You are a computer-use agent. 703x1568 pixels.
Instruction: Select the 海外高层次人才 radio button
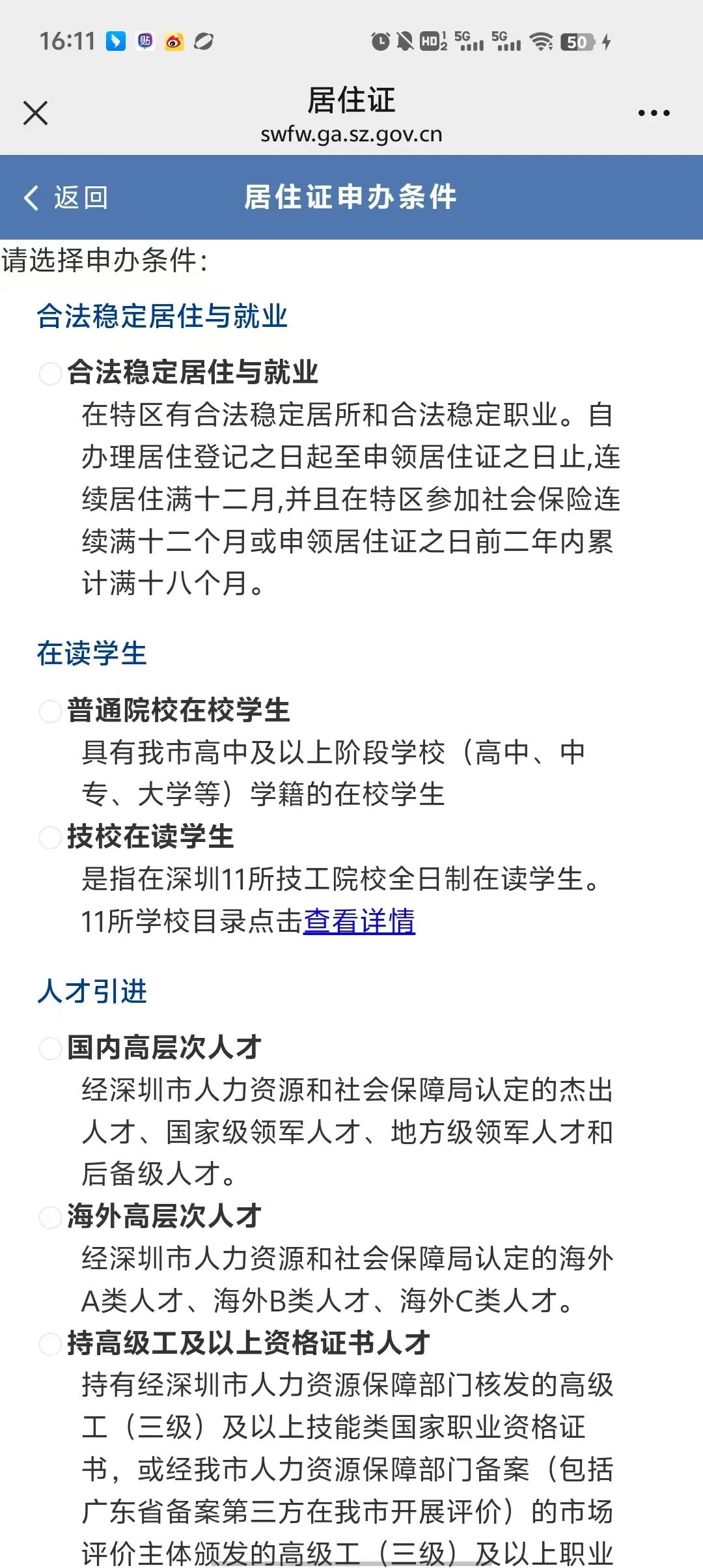[x=50, y=1216]
